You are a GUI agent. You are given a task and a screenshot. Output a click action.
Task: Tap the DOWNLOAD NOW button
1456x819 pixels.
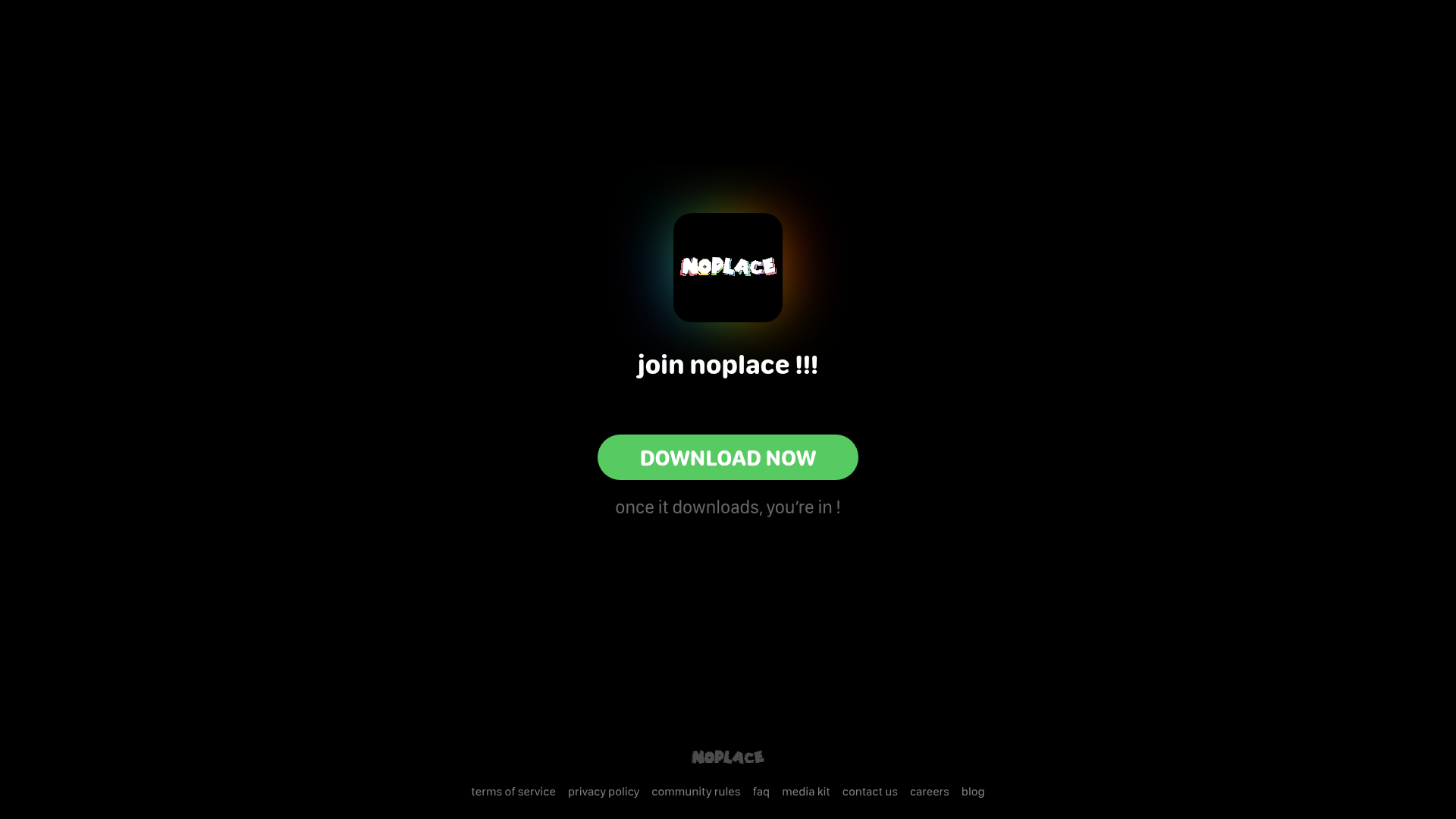coord(727,457)
